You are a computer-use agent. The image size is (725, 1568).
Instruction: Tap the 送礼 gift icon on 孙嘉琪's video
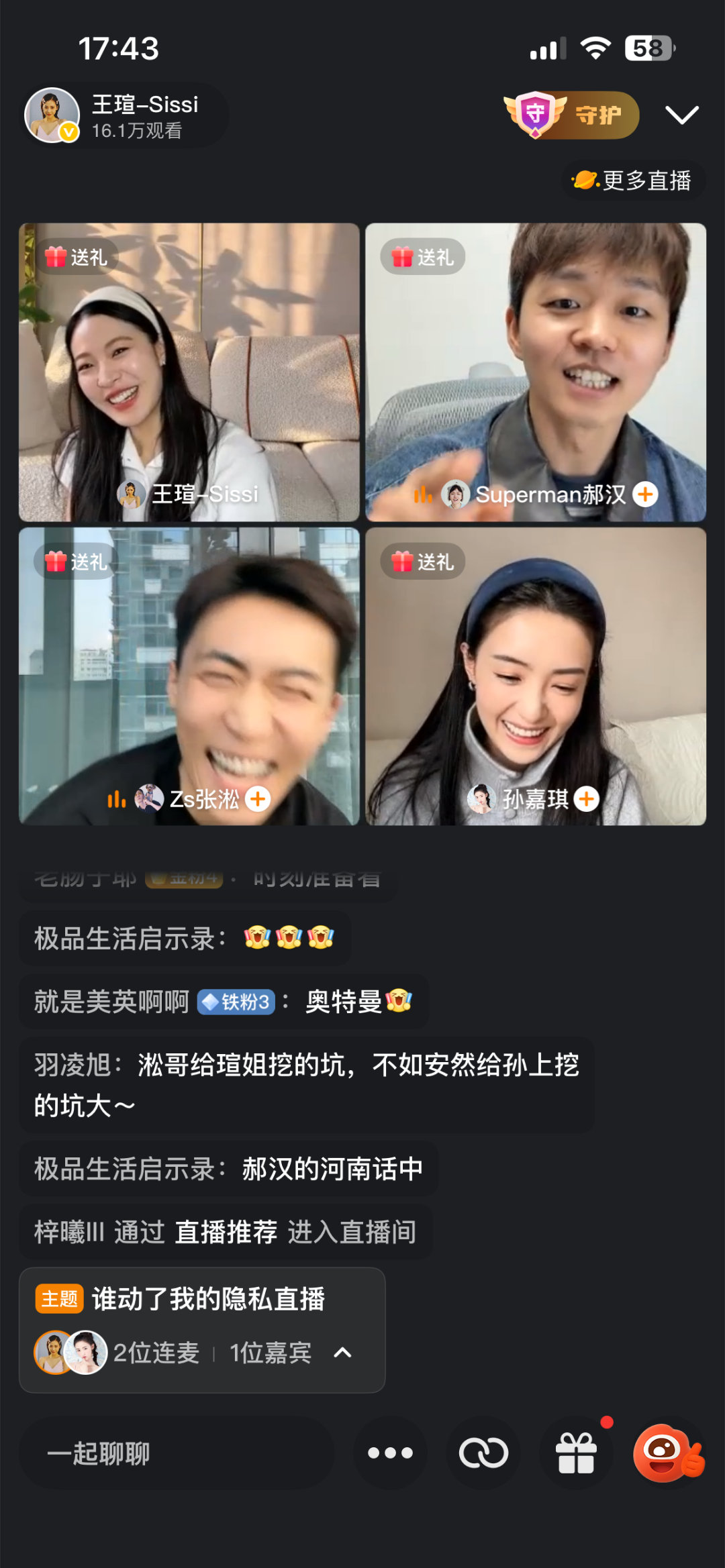[x=423, y=562]
